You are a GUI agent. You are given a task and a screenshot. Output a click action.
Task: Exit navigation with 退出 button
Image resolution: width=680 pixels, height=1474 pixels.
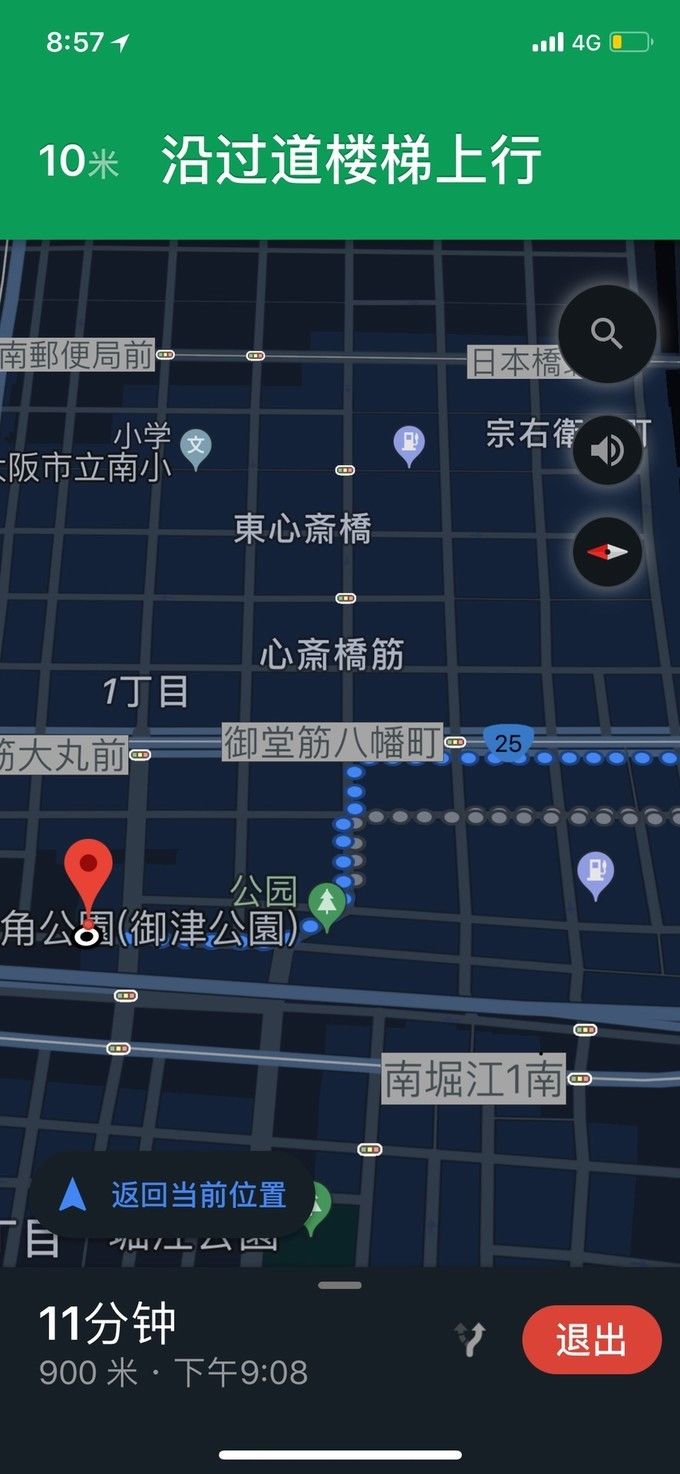click(591, 1340)
